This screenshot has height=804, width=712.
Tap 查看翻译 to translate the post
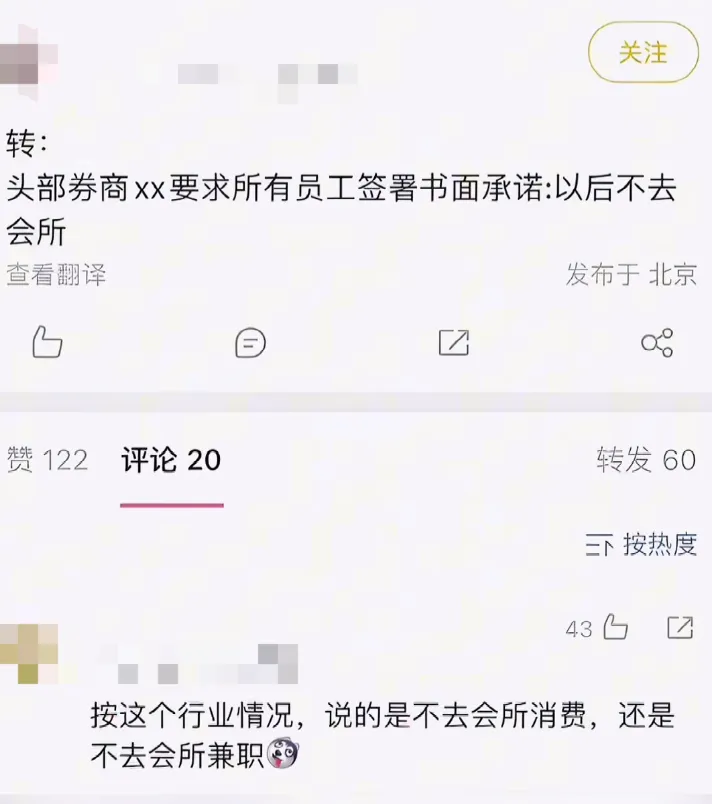coord(56,274)
